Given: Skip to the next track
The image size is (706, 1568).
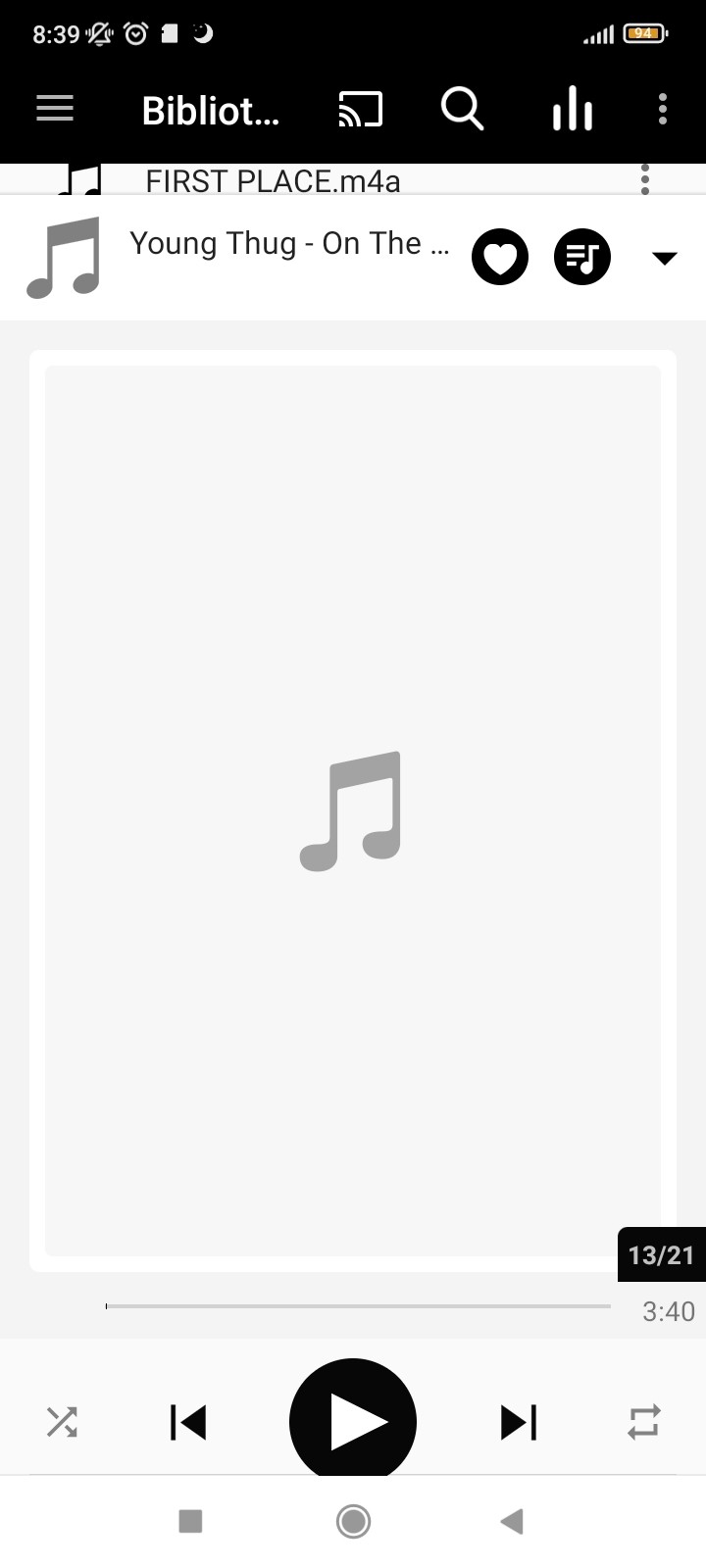Looking at the screenshot, I should (519, 1422).
